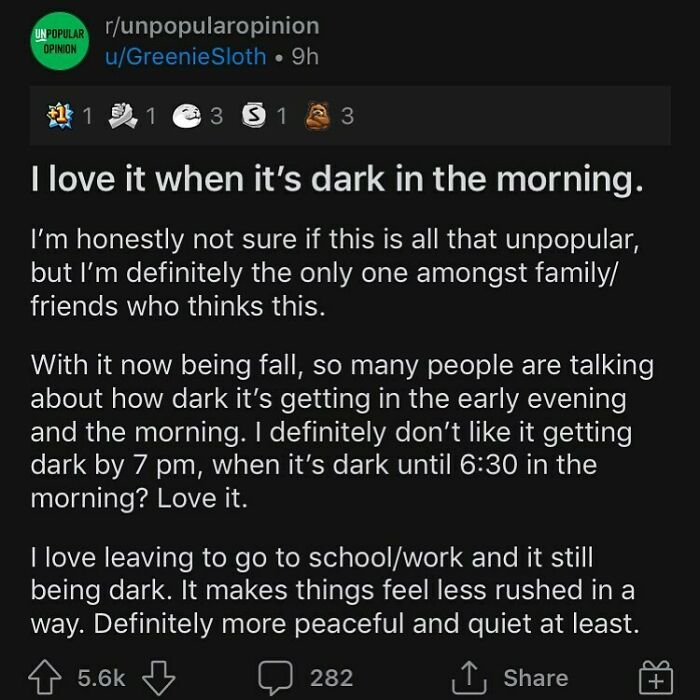Screen dimensions: 700x700
Task: Downvote the dark morning post
Action: pos(157,677)
